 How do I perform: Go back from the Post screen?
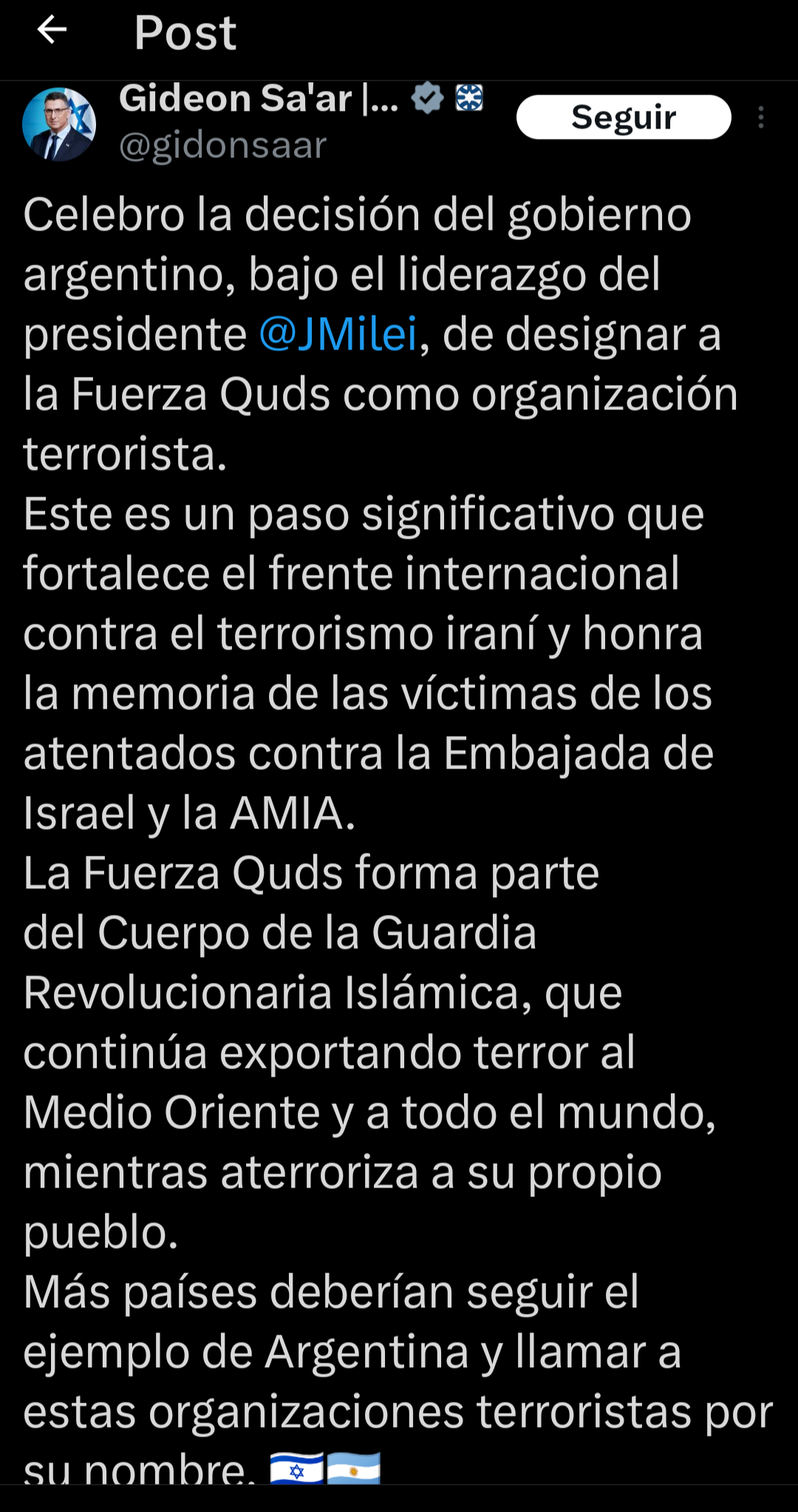pyautogui.click(x=52, y=31)
